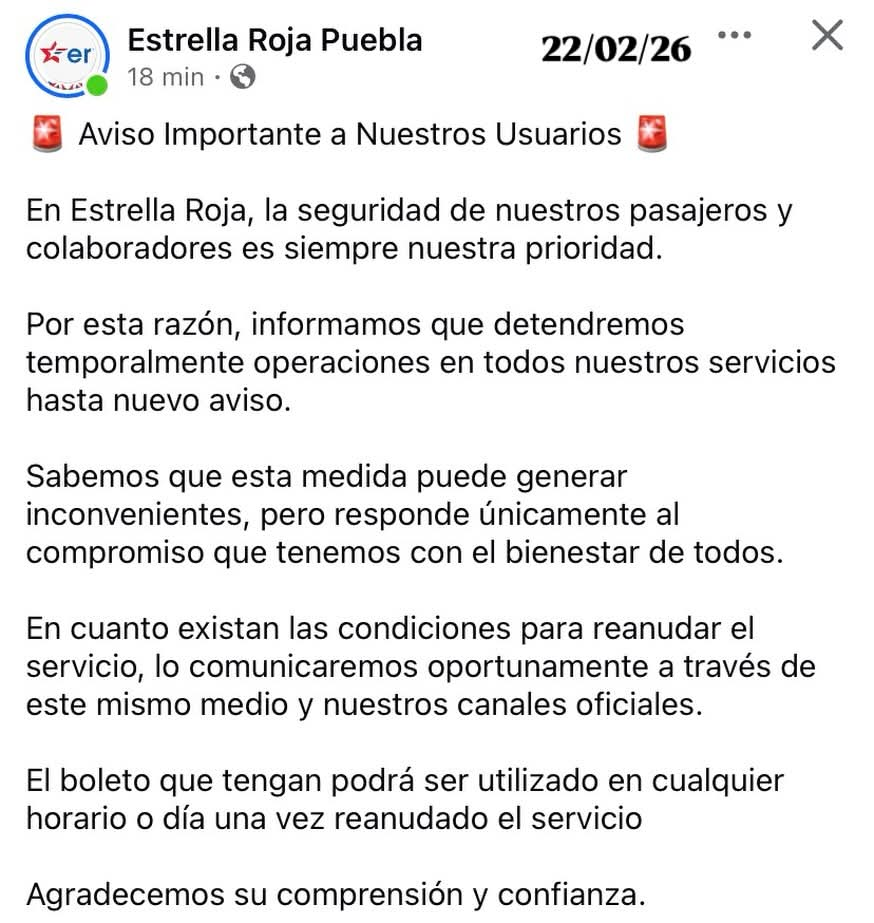The image size is (874, 923).
Task: Open the post's three-dot options menu
Action: 735,35
